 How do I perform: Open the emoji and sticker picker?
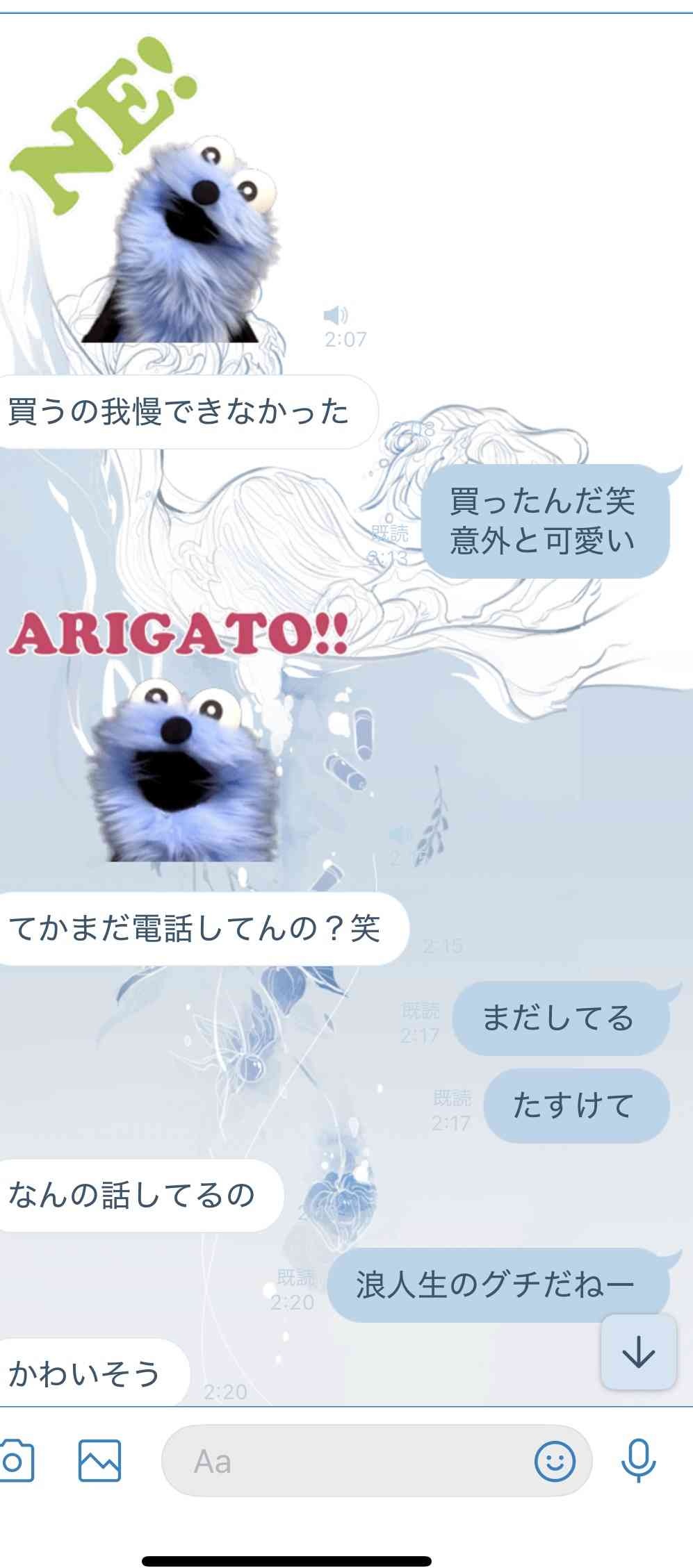coord(554,1461)
